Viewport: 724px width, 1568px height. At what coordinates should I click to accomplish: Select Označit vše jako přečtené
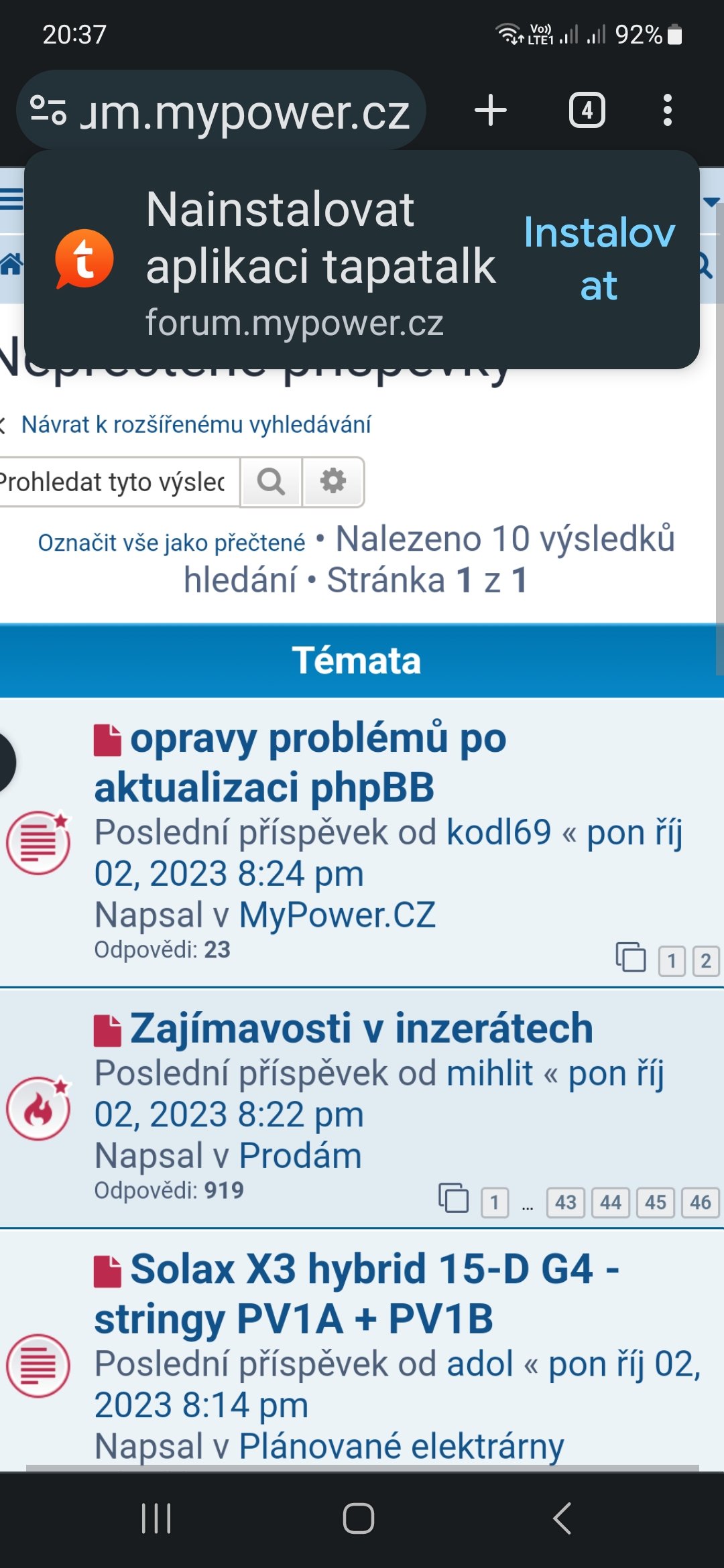(171, 543)
